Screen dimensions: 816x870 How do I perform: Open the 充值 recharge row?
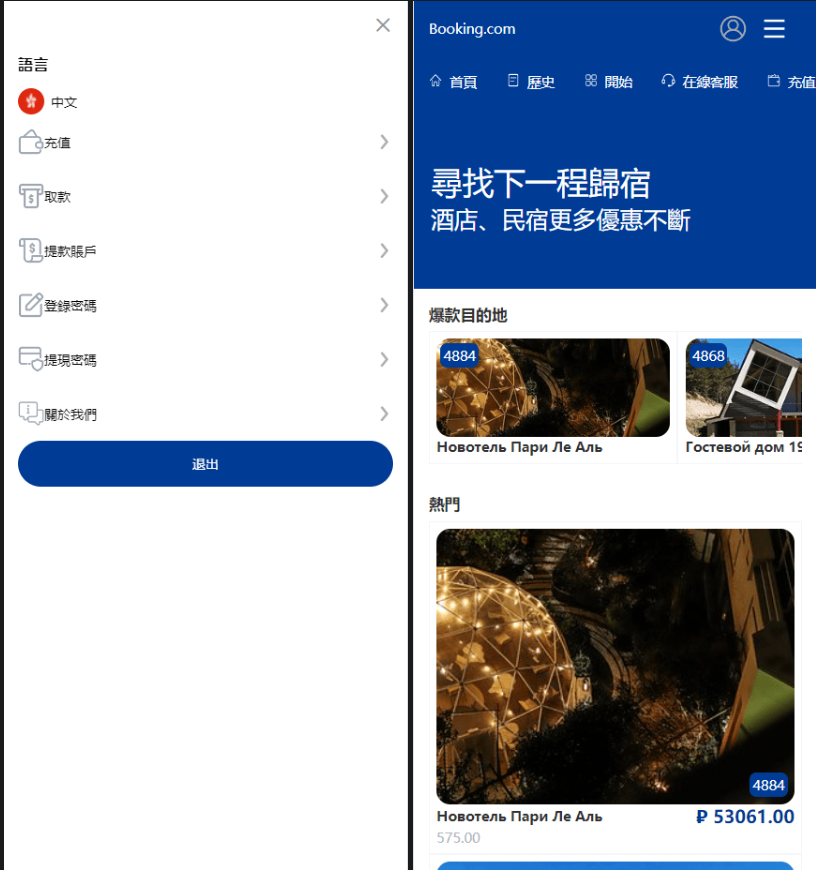[x=204, y=143]
